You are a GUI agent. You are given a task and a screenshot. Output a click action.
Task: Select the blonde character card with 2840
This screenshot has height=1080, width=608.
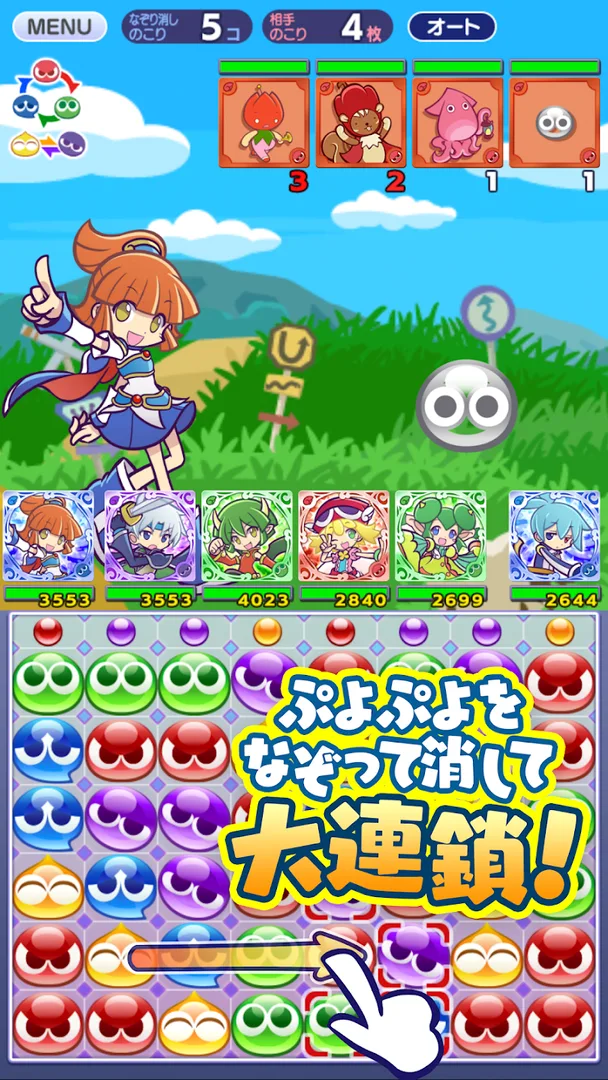[x=344, y=538]
